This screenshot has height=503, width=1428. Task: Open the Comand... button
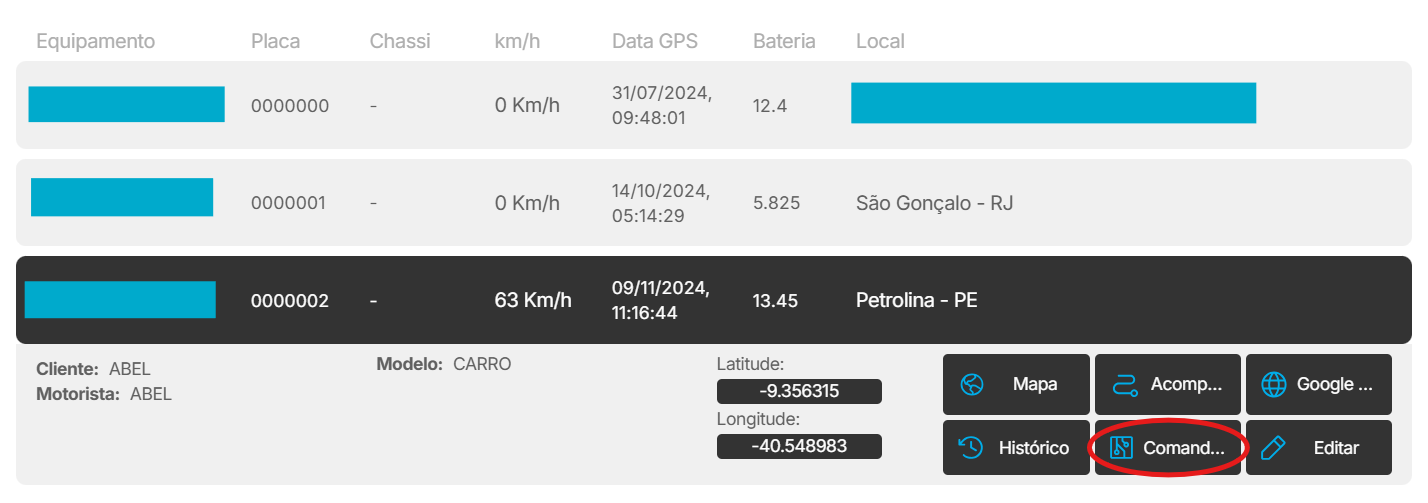[x=1167, y=448]
